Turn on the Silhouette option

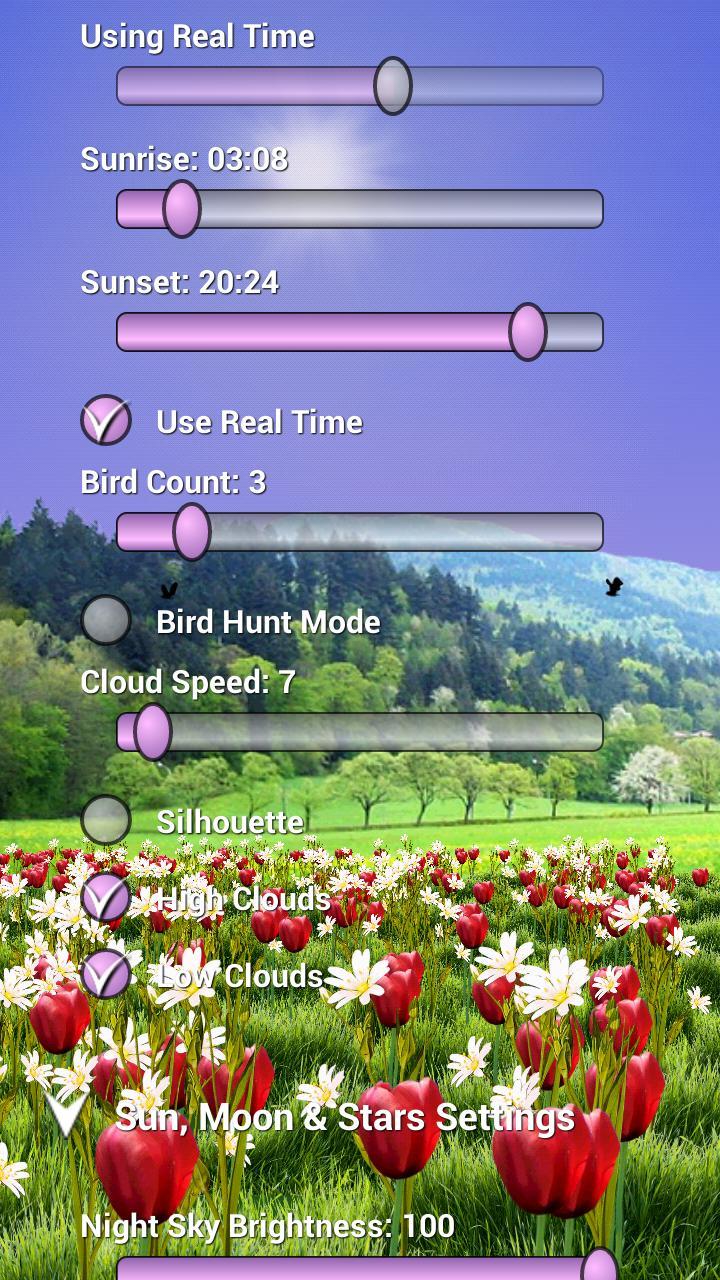(x=106, y=820)
